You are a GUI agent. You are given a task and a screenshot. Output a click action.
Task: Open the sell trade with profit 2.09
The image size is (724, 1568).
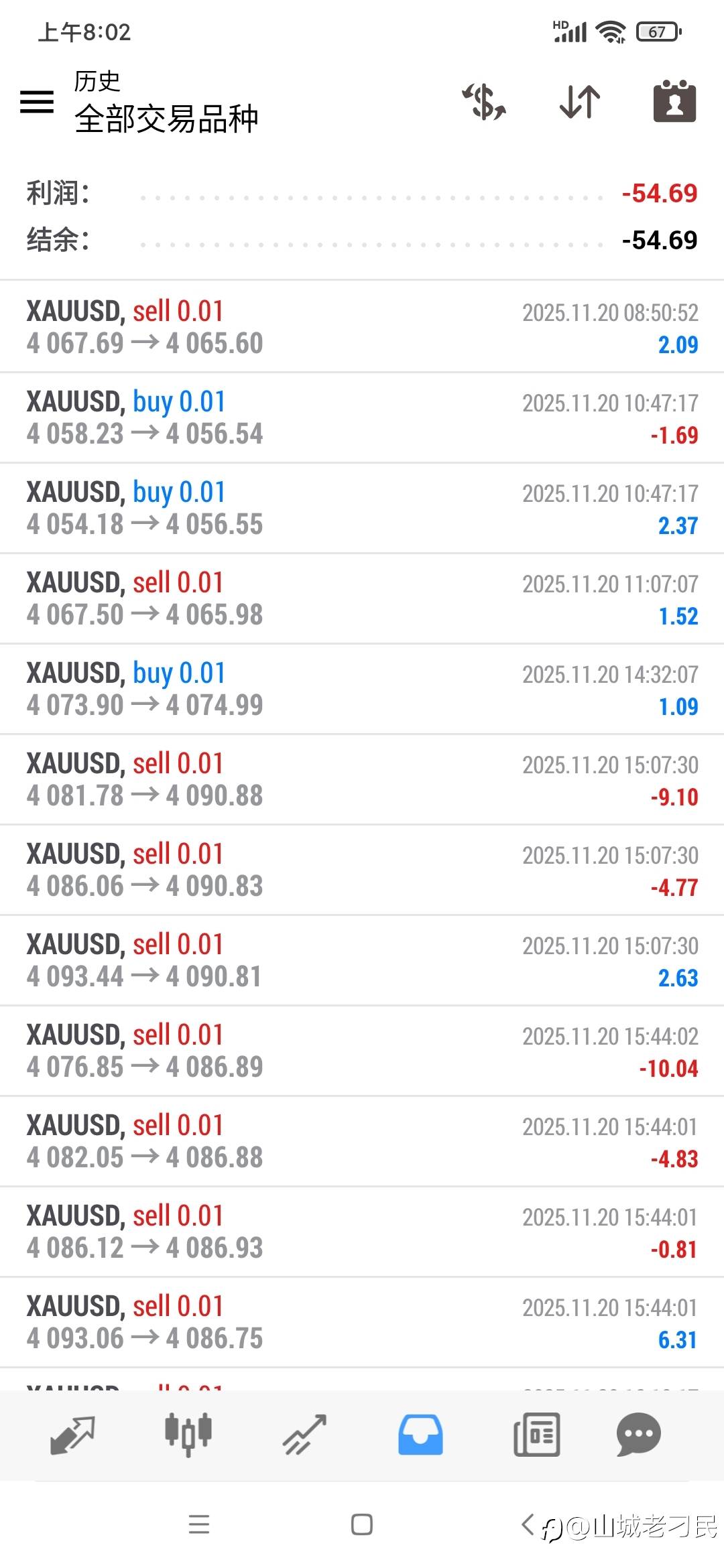[362, 327]
